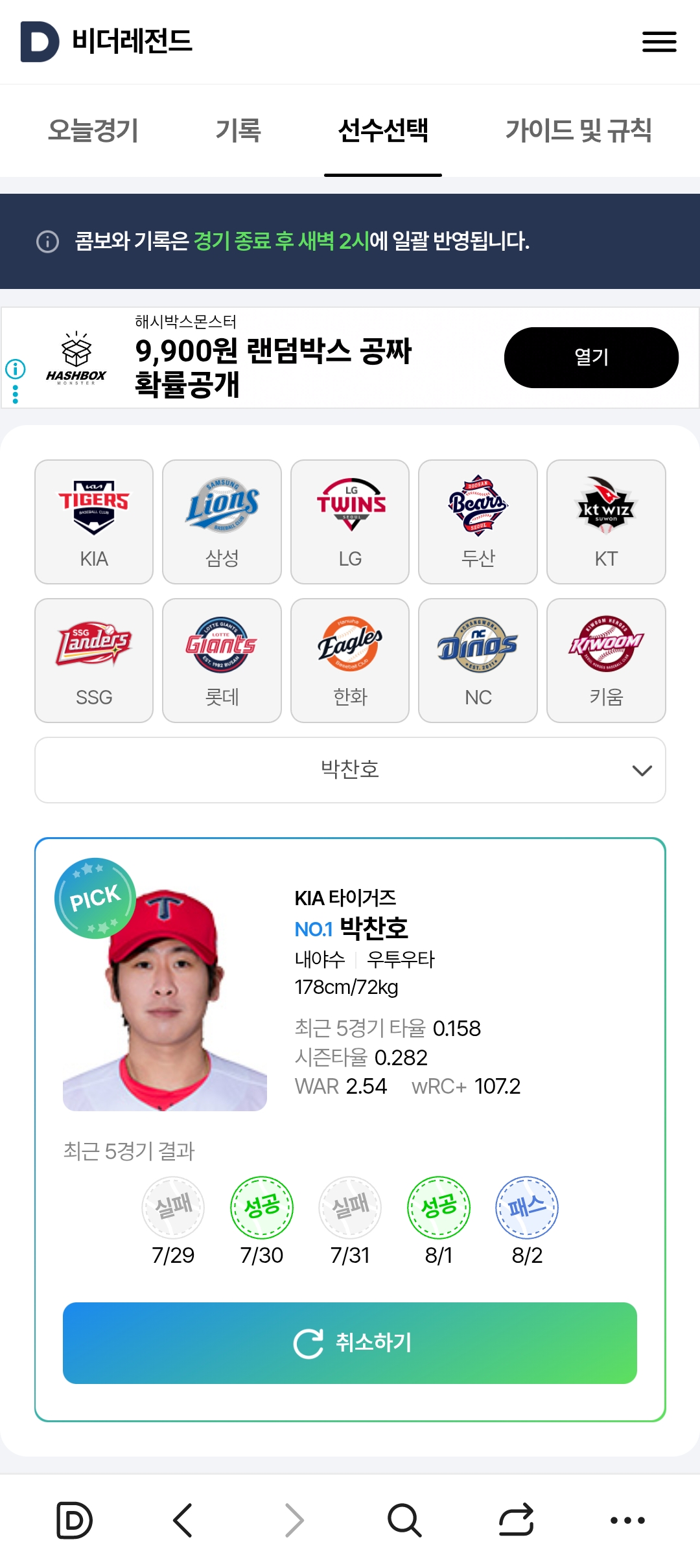Open the 가이드 및 규칙 tab
Screen dimensions: 700x1568
click(x=578, y=130)
